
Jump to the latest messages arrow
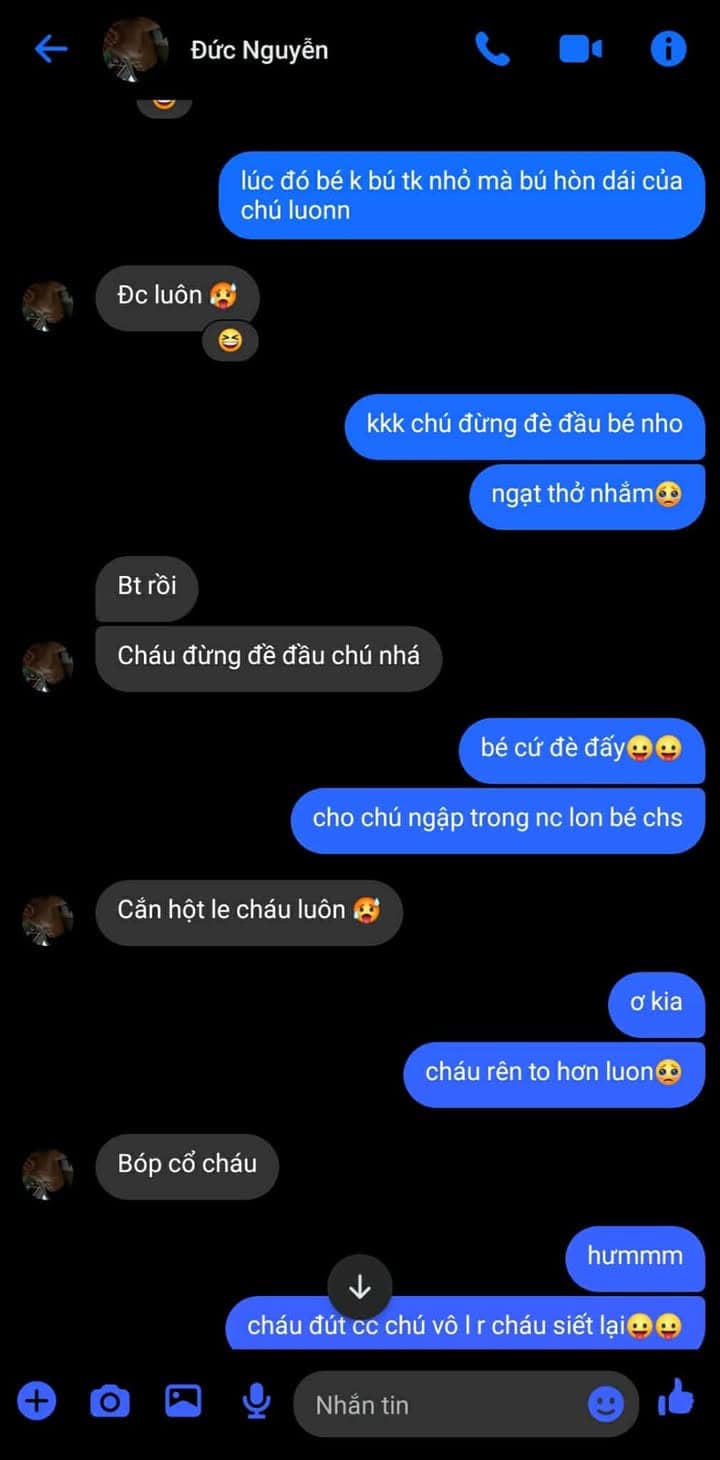(360, 1288)
